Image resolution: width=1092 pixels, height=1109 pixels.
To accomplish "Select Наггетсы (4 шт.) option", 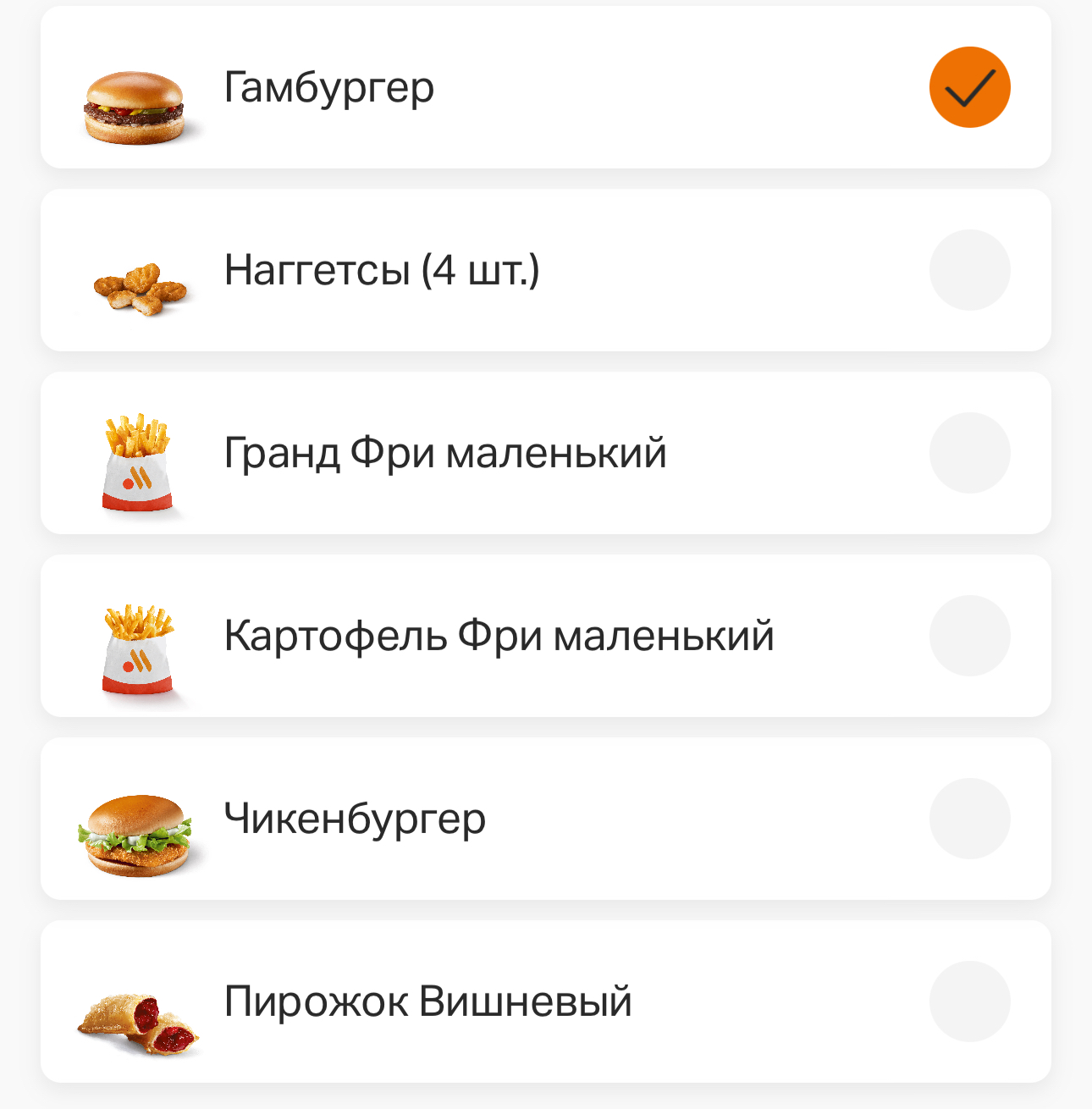I will coord(969,270).
